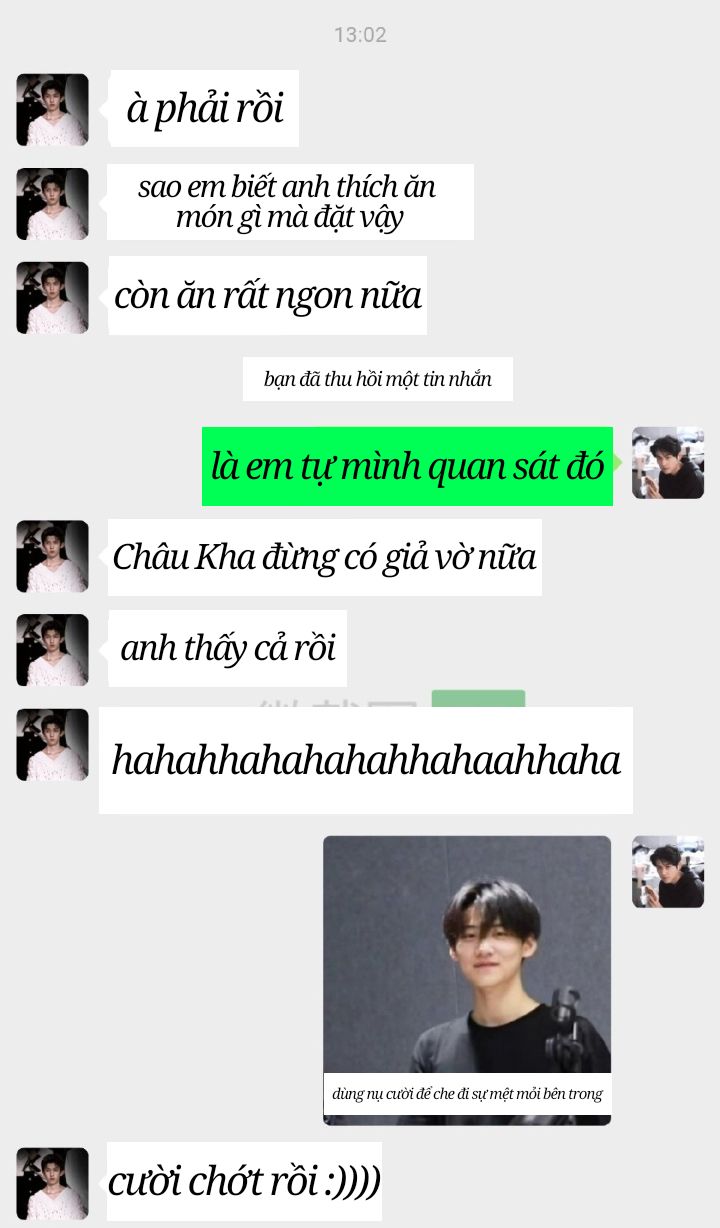Open sender's avatar beside "à phải rồi"
The width and height of the screenshot is (720, 1228).
[x=52, y=109]
